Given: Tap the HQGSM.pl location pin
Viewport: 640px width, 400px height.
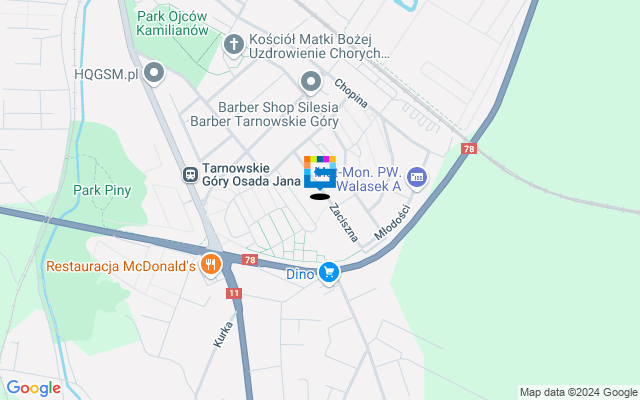Looking at the screenshot, I should (x=154, y=72).
